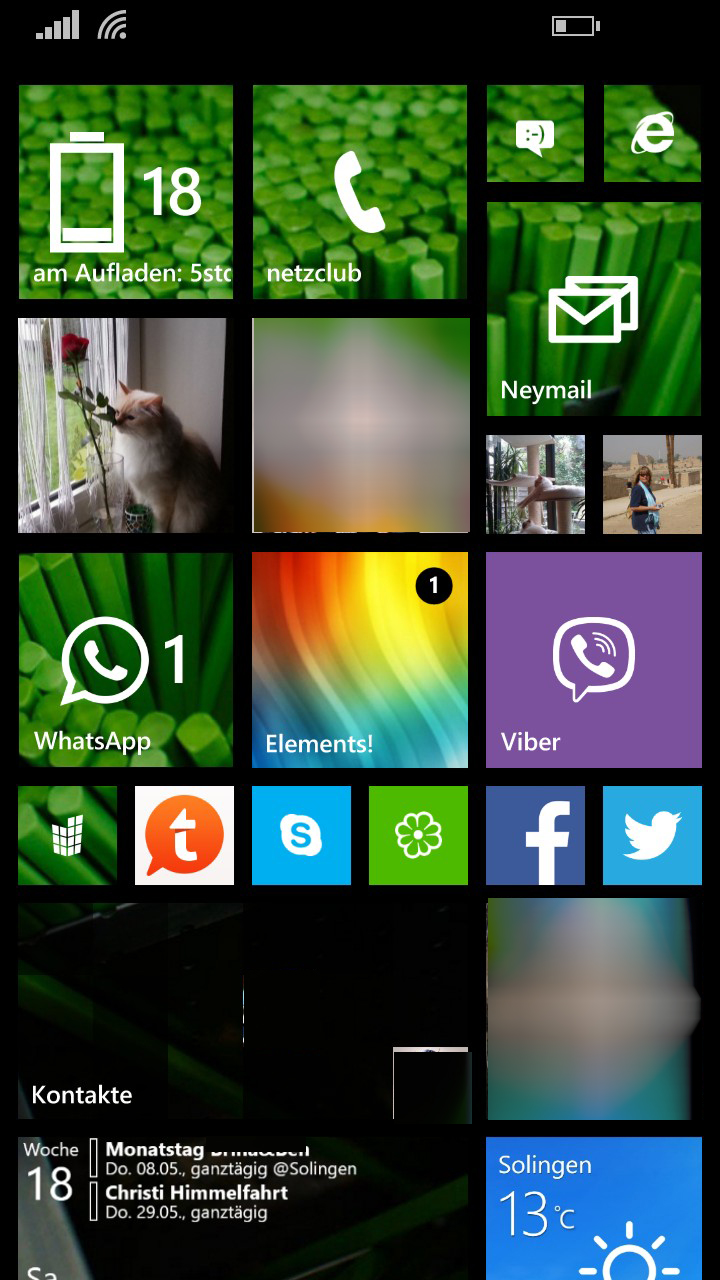Launch Viber
This screenshot has width=720, height=1280.
pos(594,660)
